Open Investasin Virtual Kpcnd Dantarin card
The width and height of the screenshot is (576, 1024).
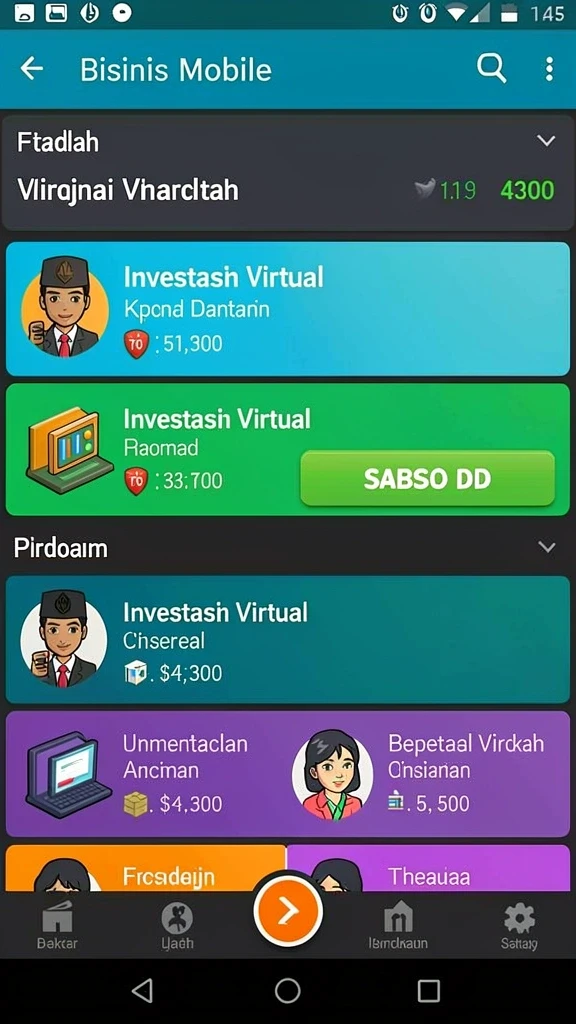[288, 309]
